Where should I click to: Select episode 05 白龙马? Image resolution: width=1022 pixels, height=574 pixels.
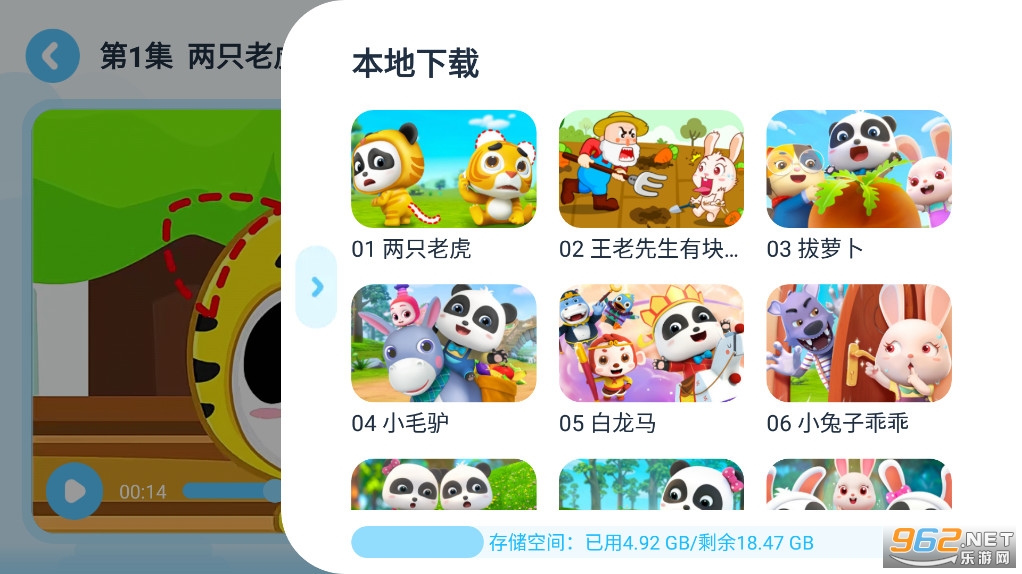tap(651, 343)
